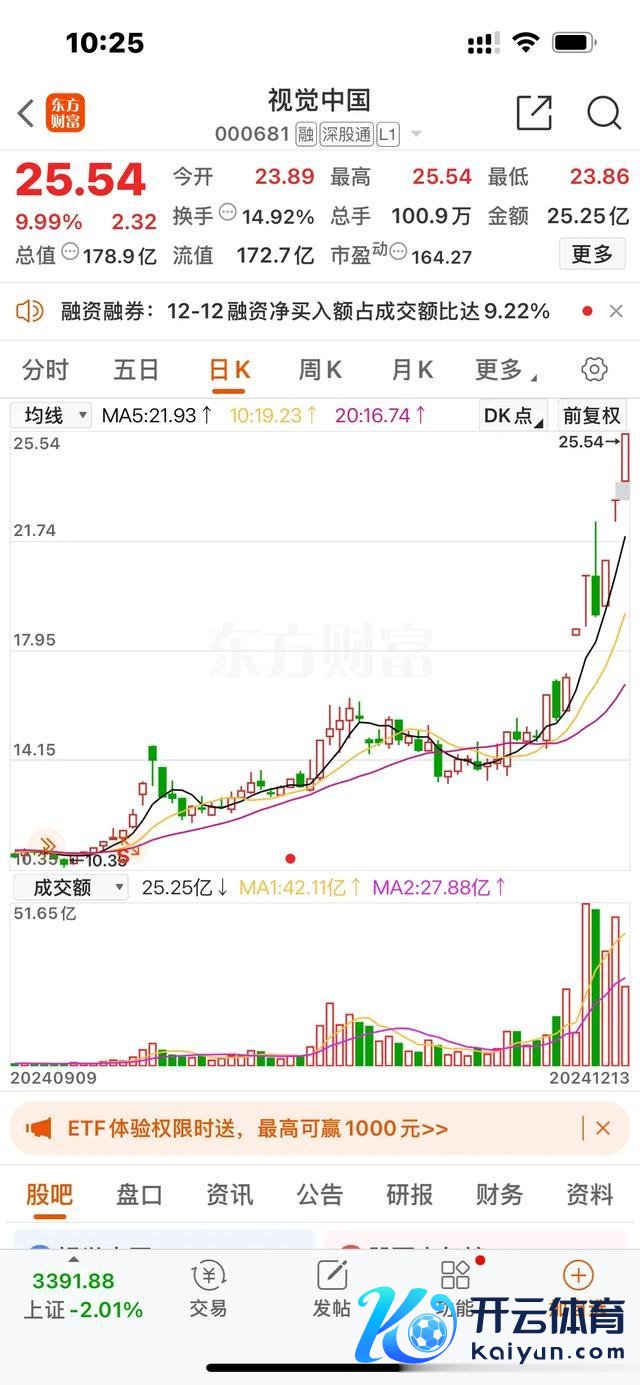Switch to the 五日 chart tab

[136, 370]
